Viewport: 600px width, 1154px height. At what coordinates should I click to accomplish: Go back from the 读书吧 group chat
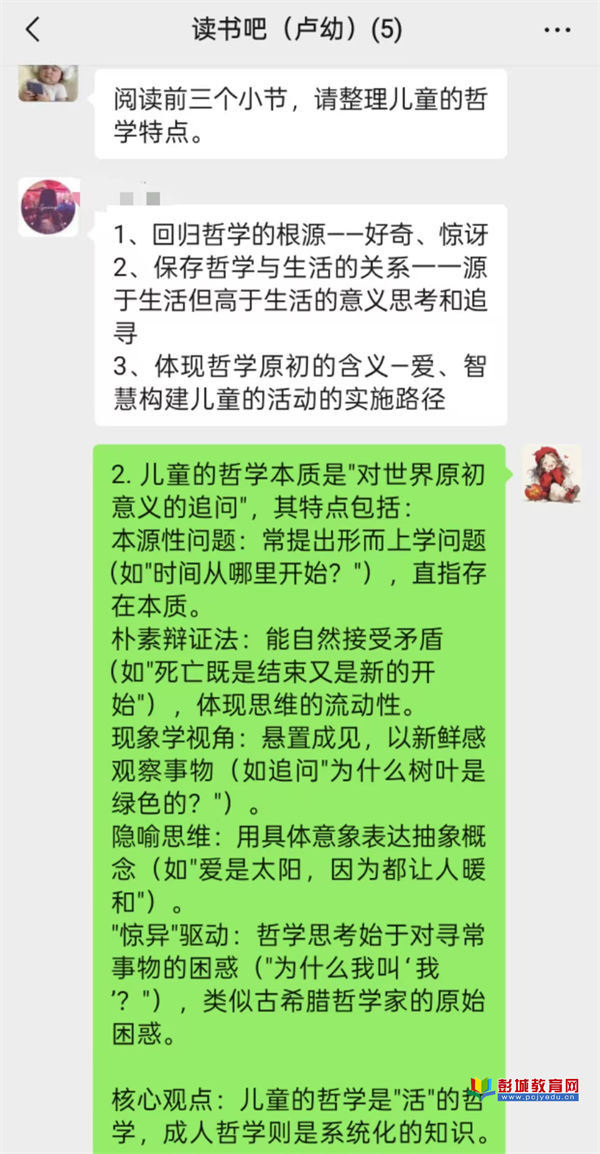tap(33, 30)
